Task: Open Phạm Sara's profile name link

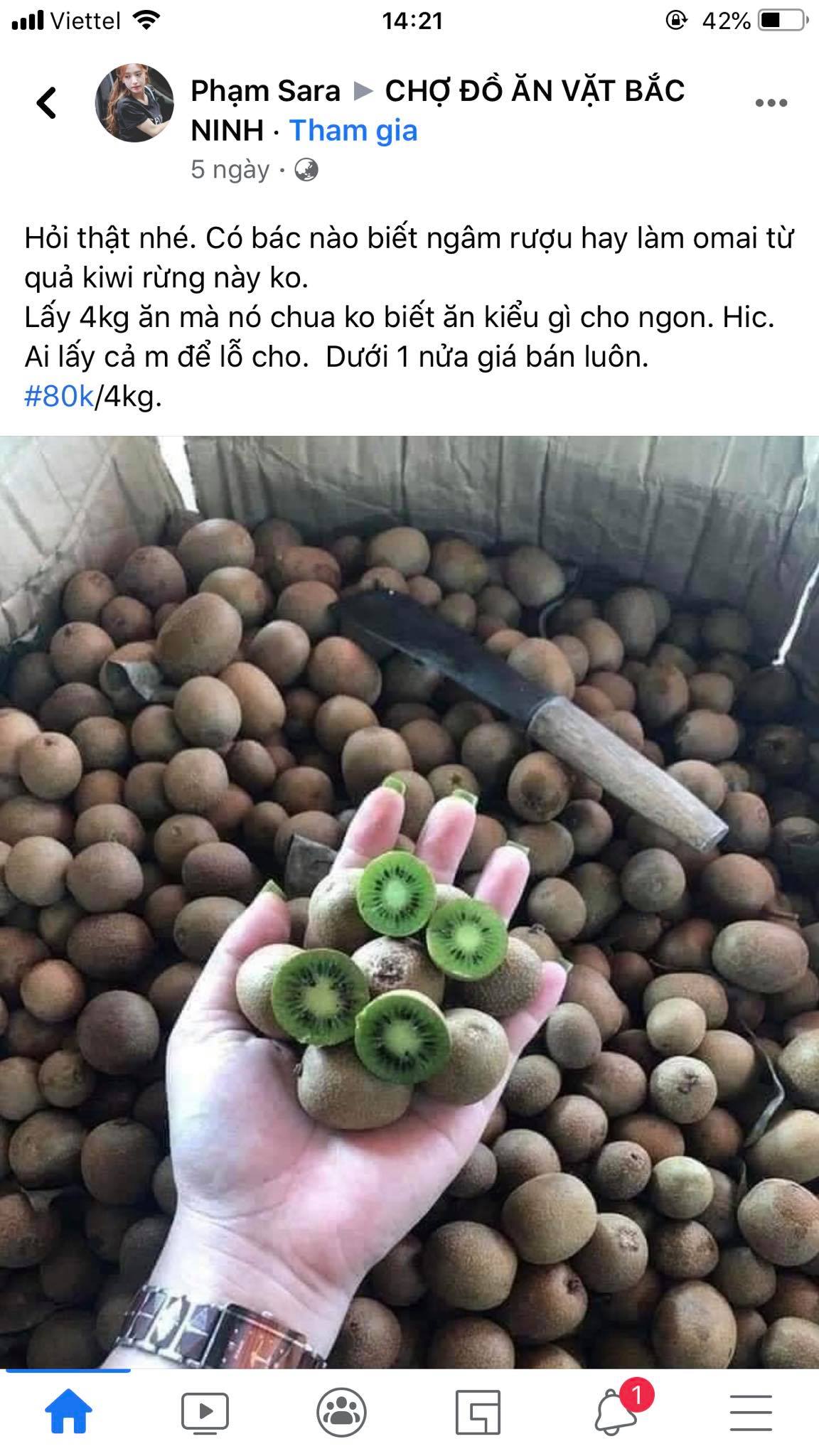Action: 265,91
